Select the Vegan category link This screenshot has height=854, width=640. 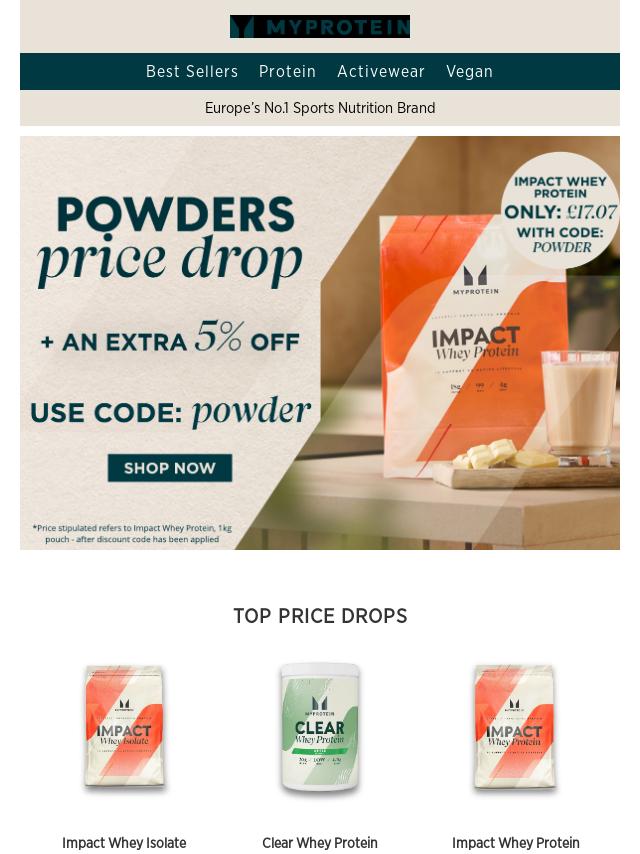[x=469, y=72]
